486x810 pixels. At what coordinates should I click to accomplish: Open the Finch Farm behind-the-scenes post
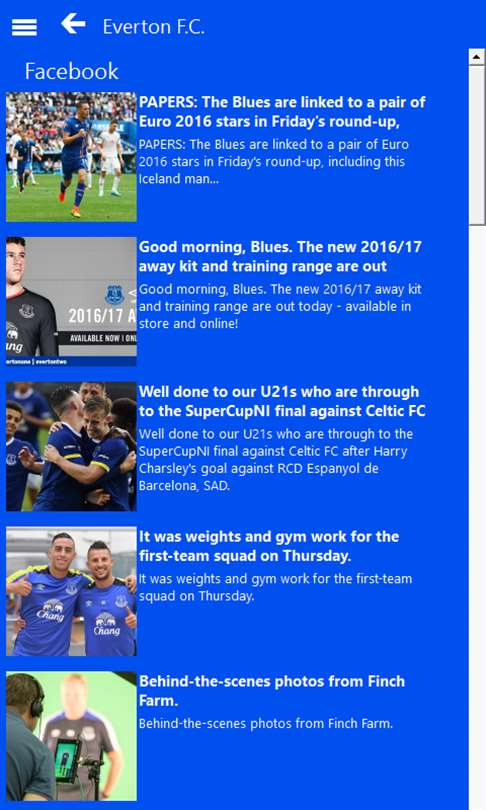click(216, 736)
